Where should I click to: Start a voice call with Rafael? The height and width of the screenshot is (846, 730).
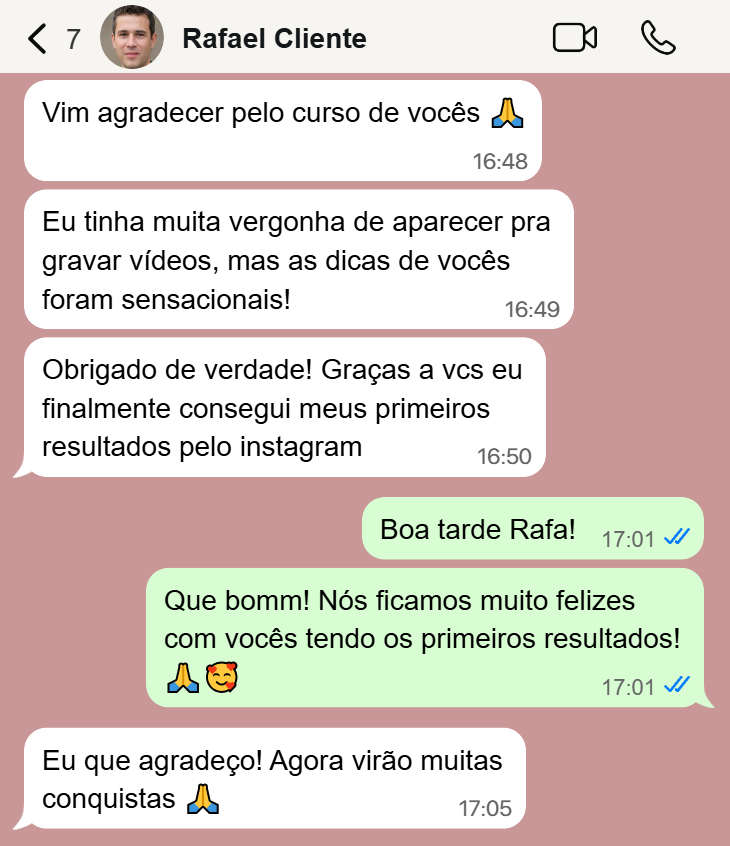tap(657, 39)
